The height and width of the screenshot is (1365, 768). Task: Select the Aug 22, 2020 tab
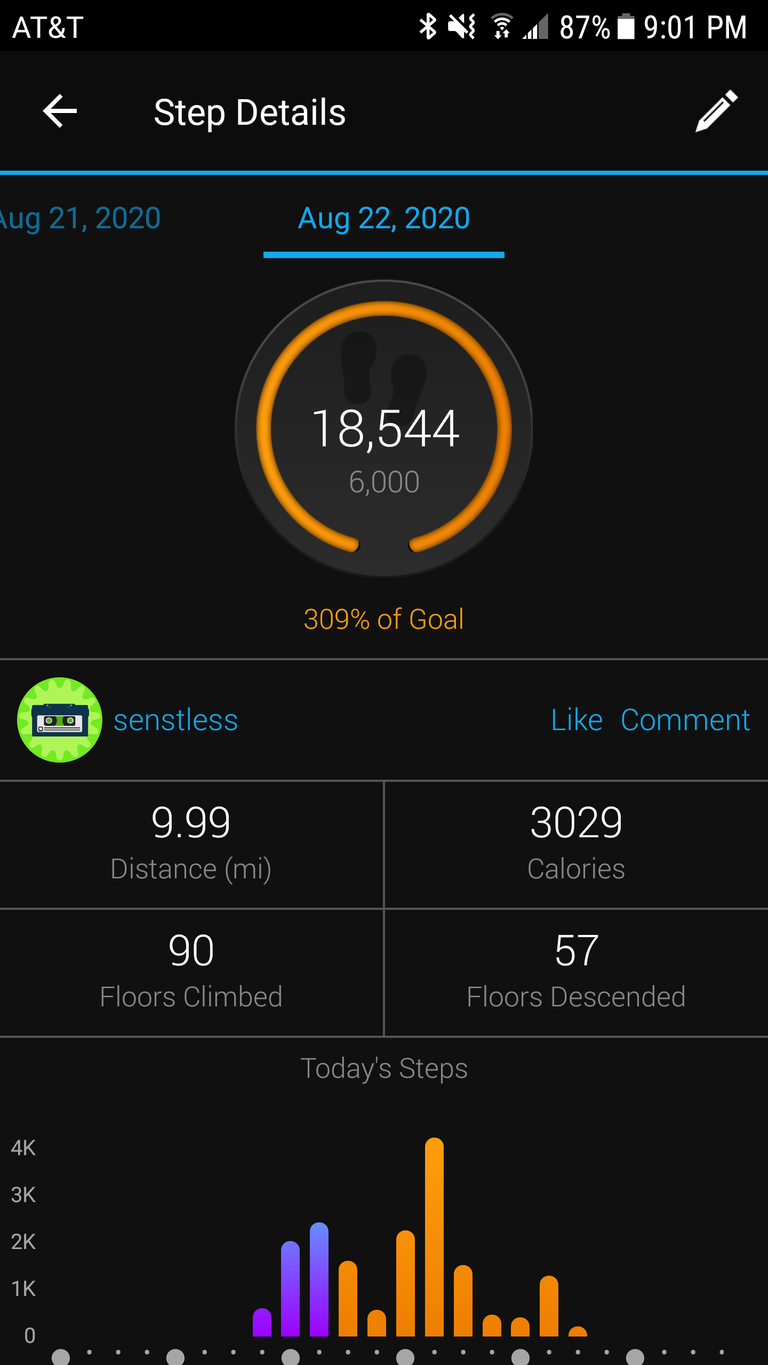pos(384,218)
